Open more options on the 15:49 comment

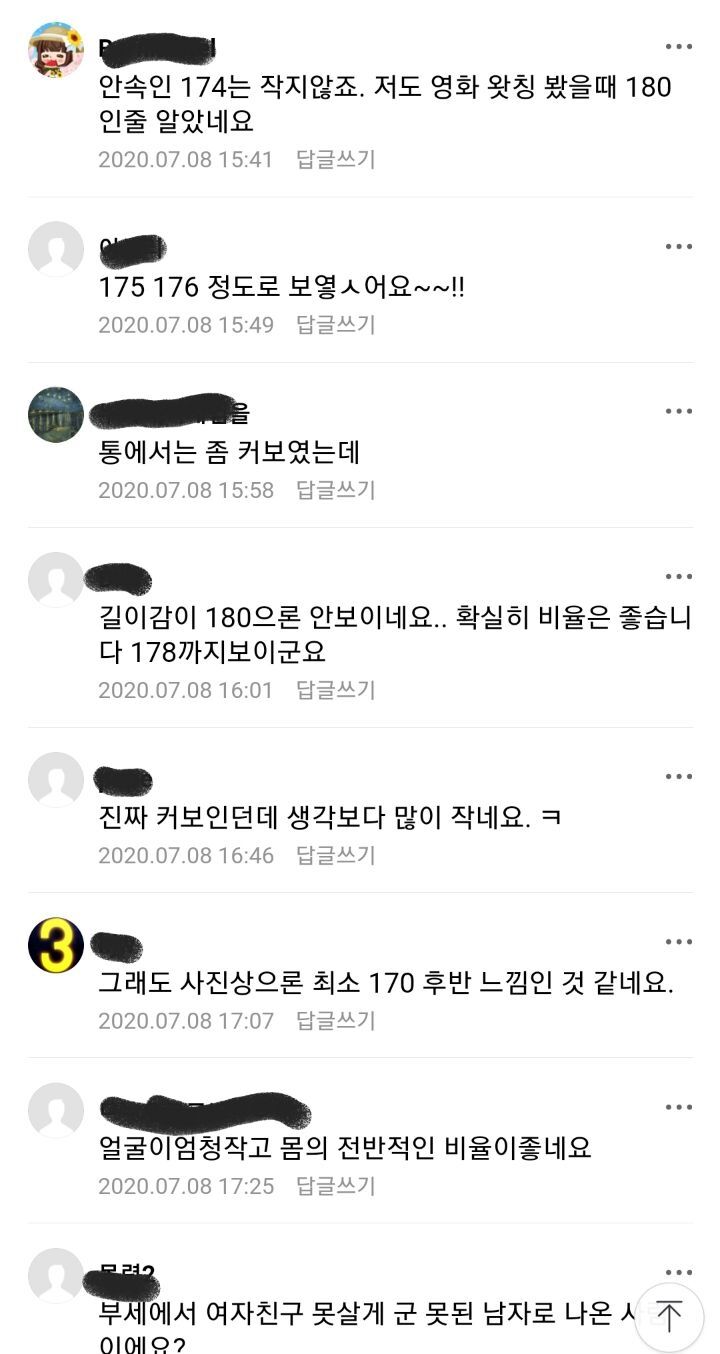click(x=678, y=247)
